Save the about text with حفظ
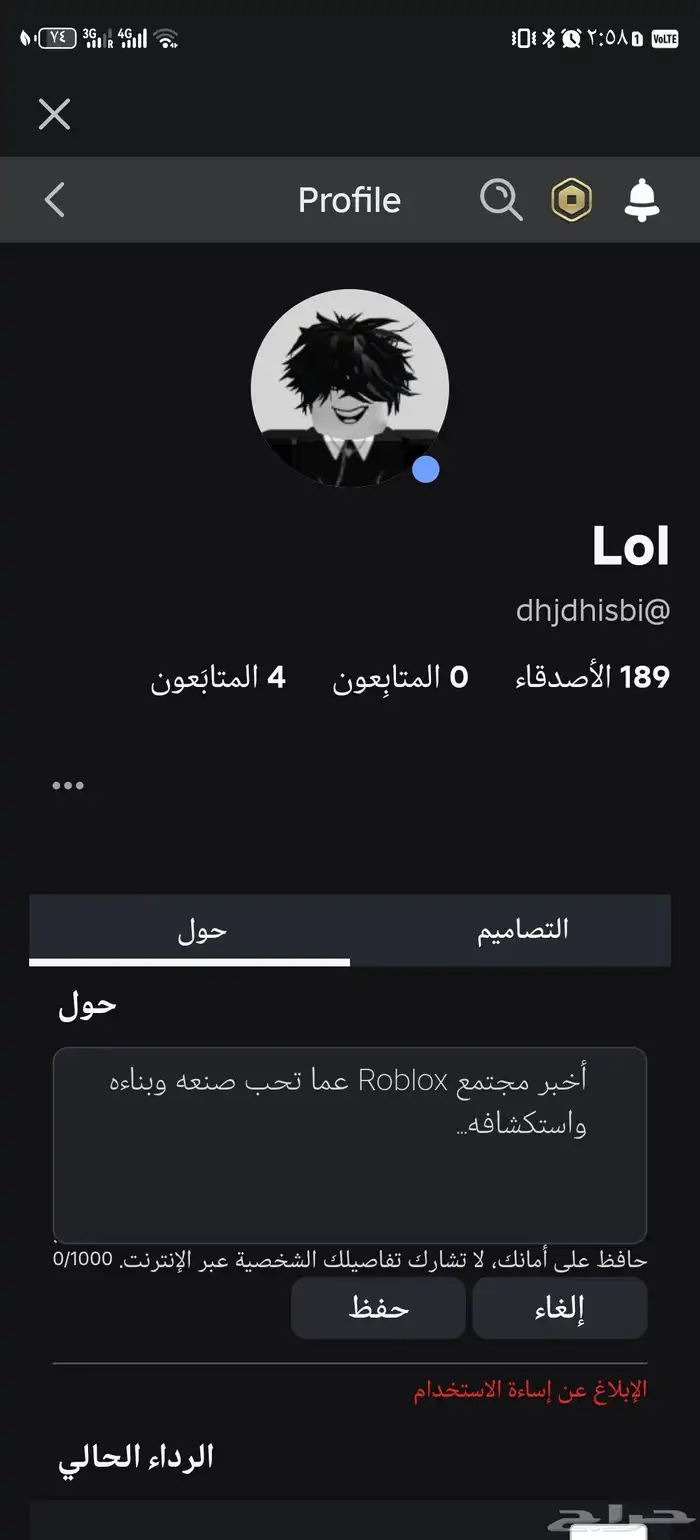The width and height of the screenshot is (700, 1540). coord(378,1308)
